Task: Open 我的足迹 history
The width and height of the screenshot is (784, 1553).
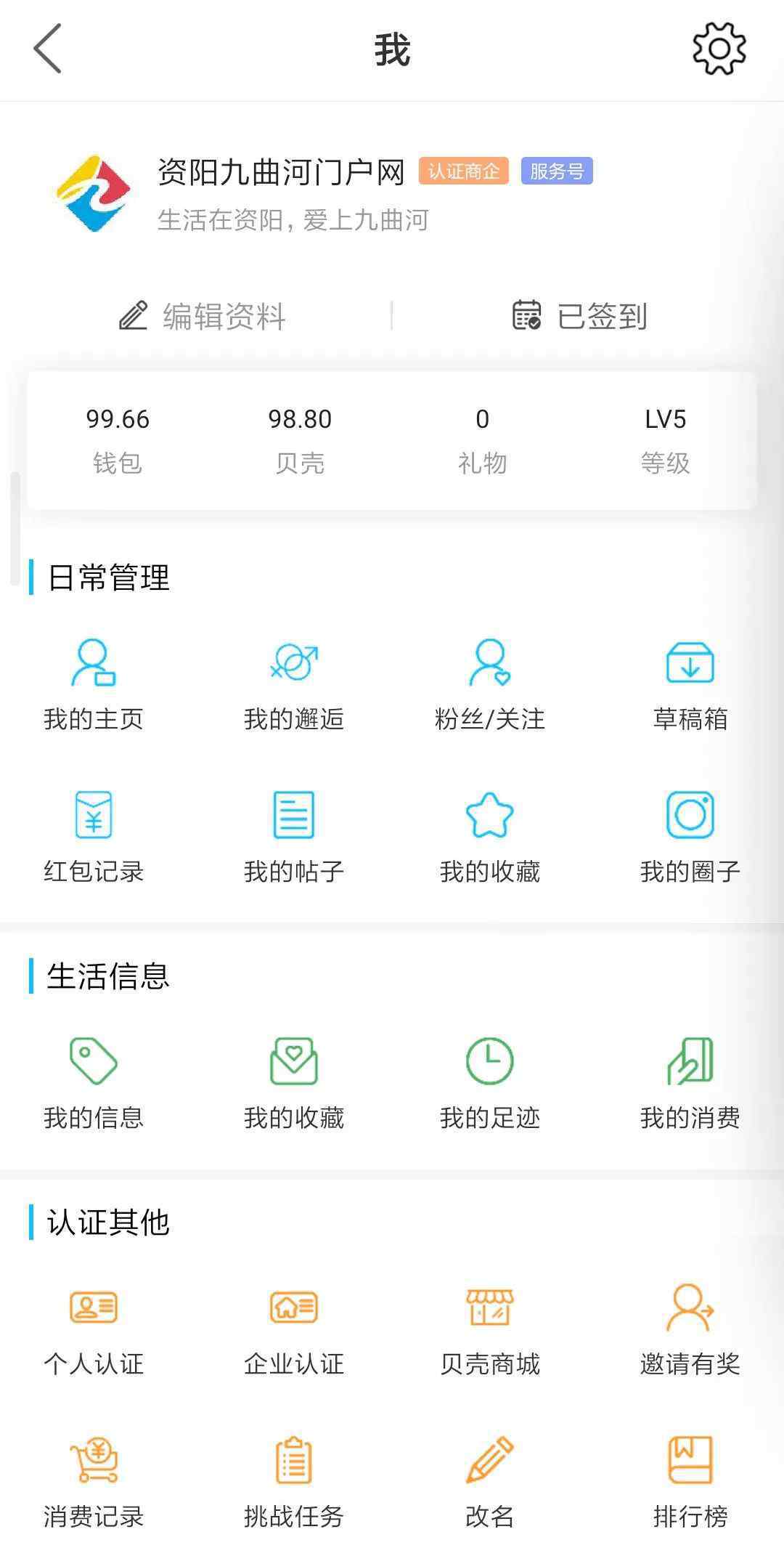Action: [x=490, y=1084]
